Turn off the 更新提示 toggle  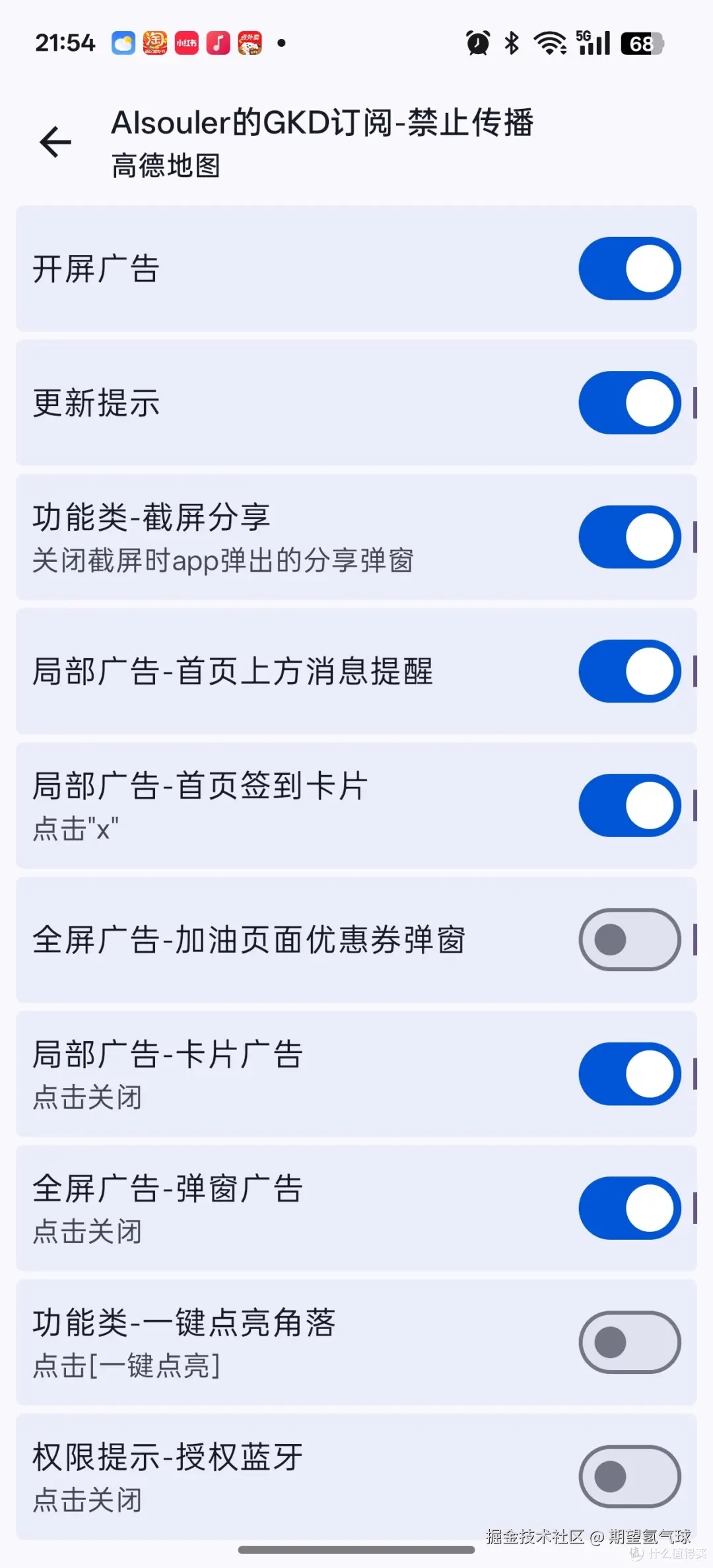[630, 403]
